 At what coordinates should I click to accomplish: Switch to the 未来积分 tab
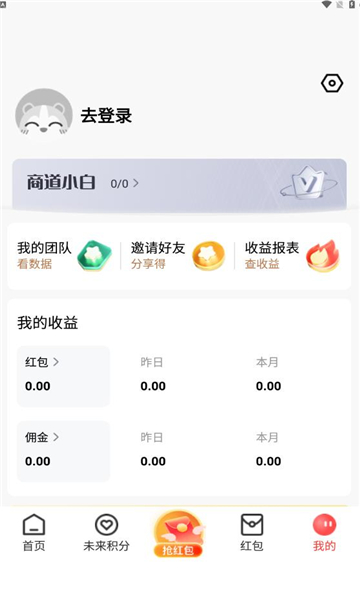(x=106, y=533)
